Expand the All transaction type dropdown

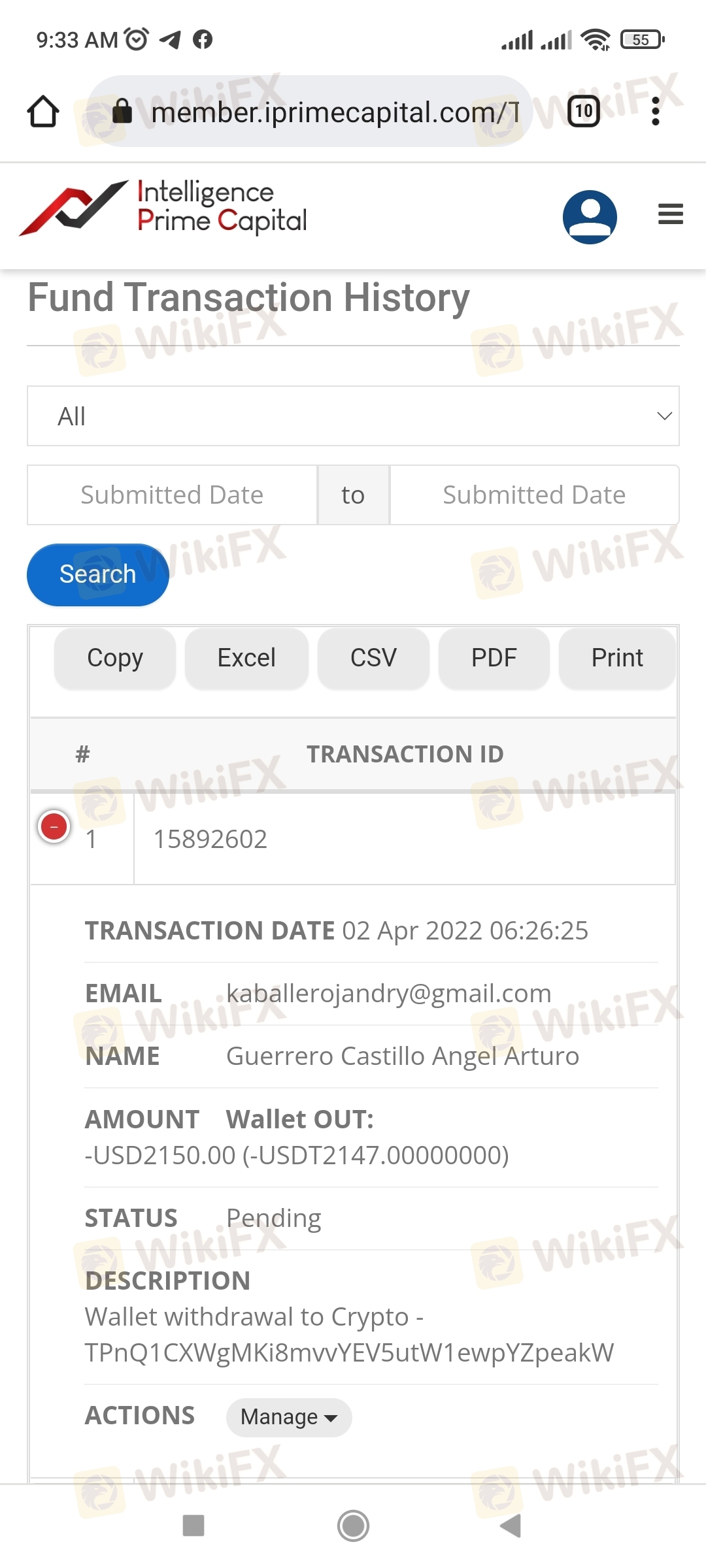pyautogui.click(x=353, y=416)
